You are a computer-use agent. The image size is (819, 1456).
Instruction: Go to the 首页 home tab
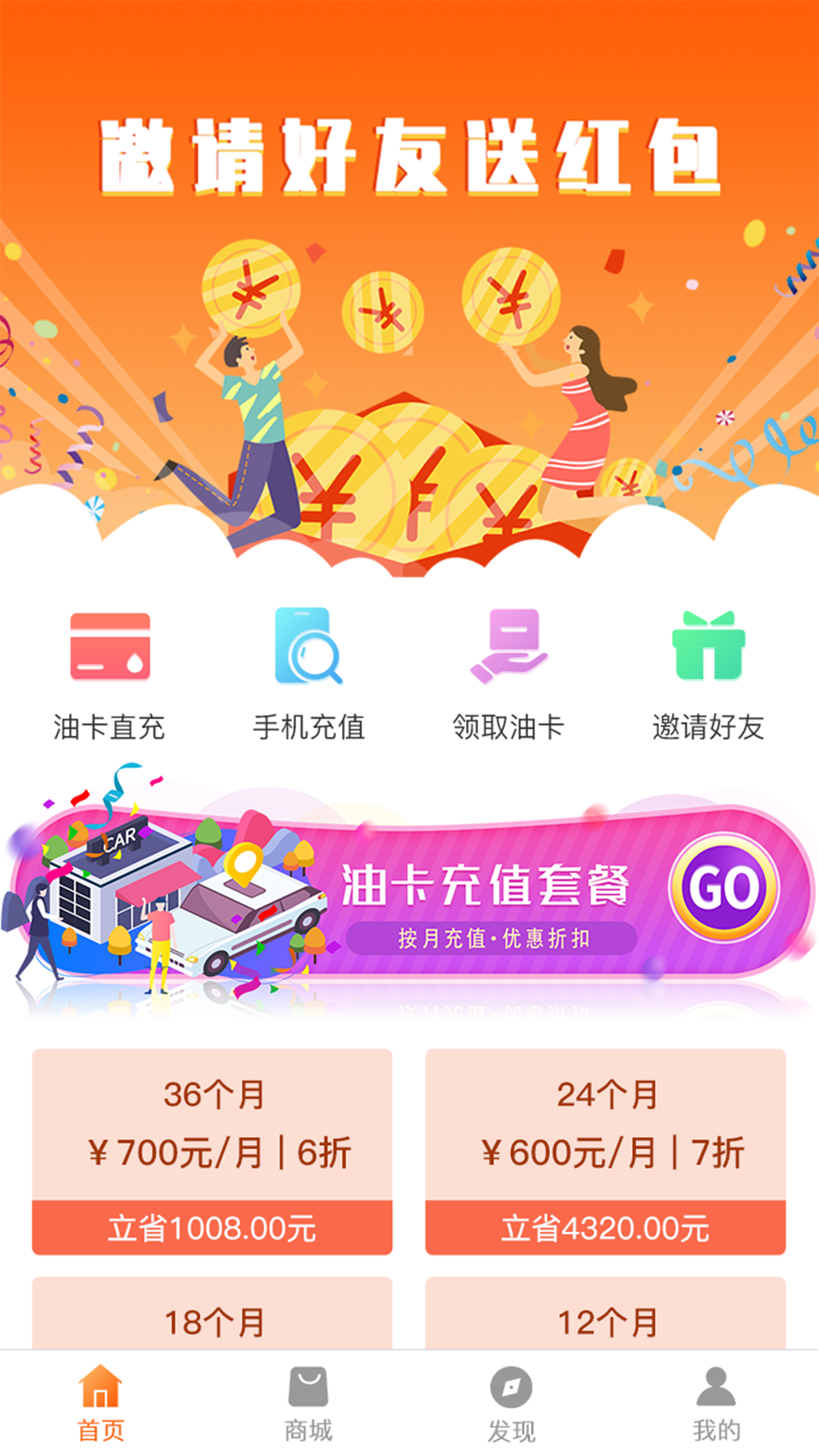[x=101, y=1403]
